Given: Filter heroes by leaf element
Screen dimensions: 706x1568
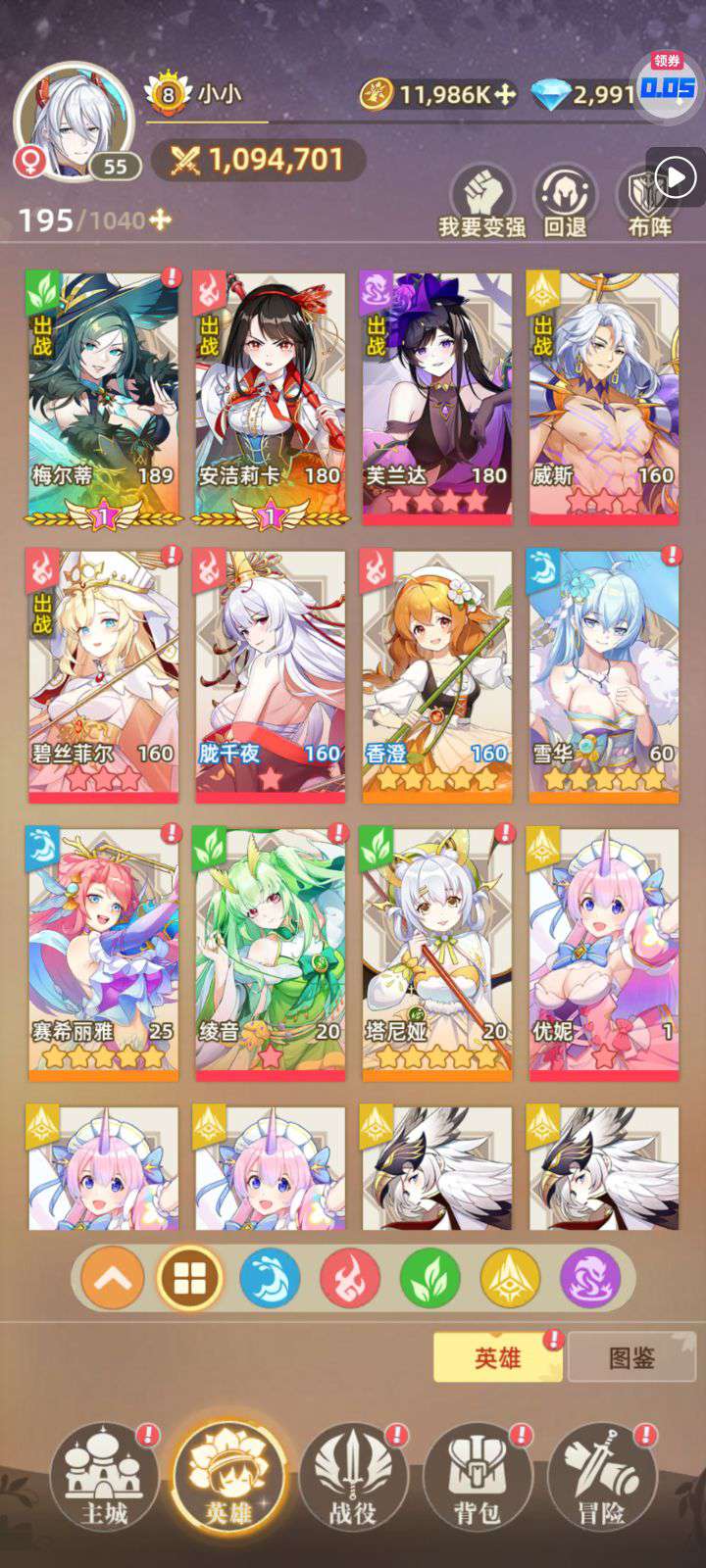Looking at the screenshot, I should pos(429,1278).
